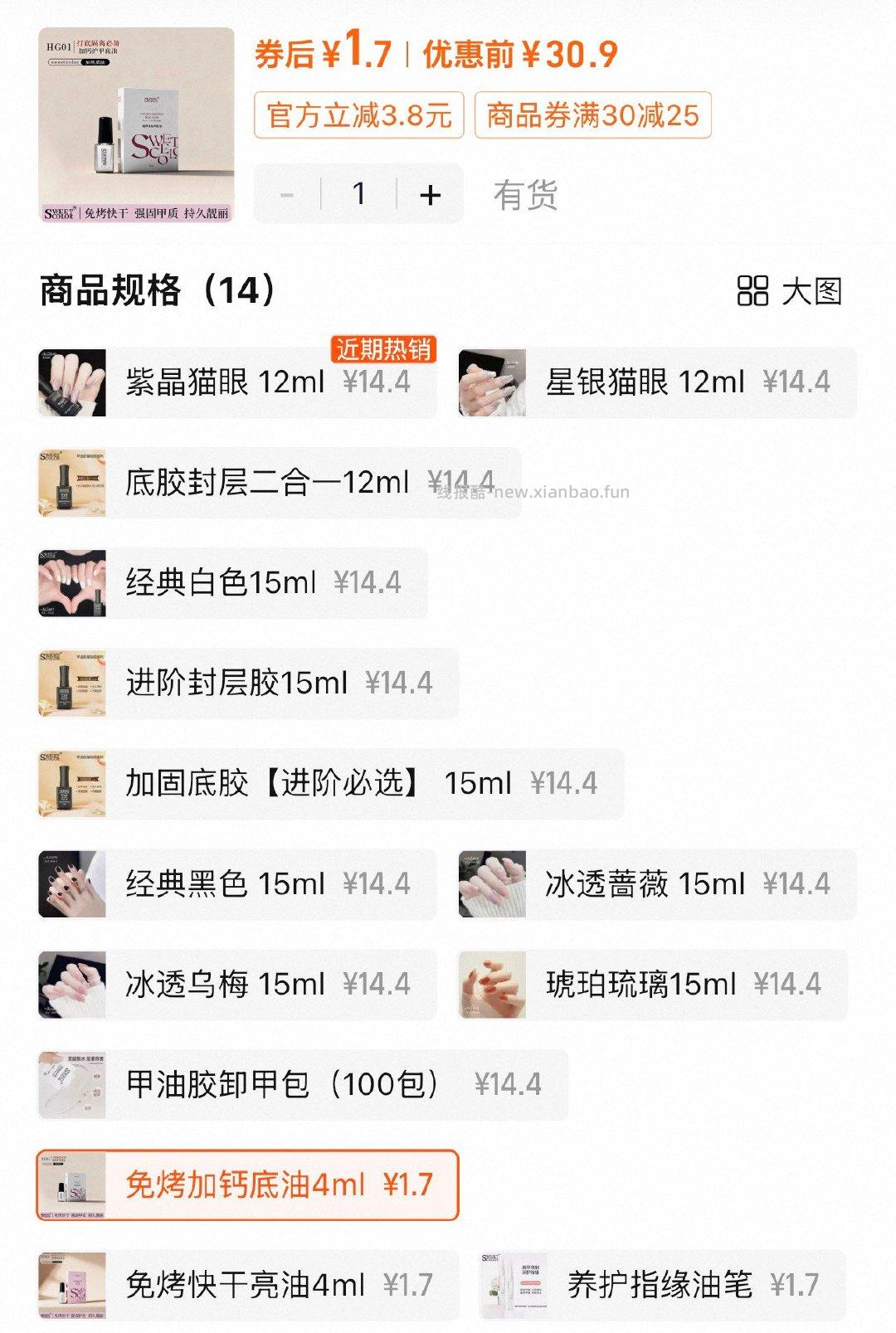Choose 经典白色15ml variant
Viewport: 896px width, 1333px height.
pyautogui.click(x=232, y=581)
